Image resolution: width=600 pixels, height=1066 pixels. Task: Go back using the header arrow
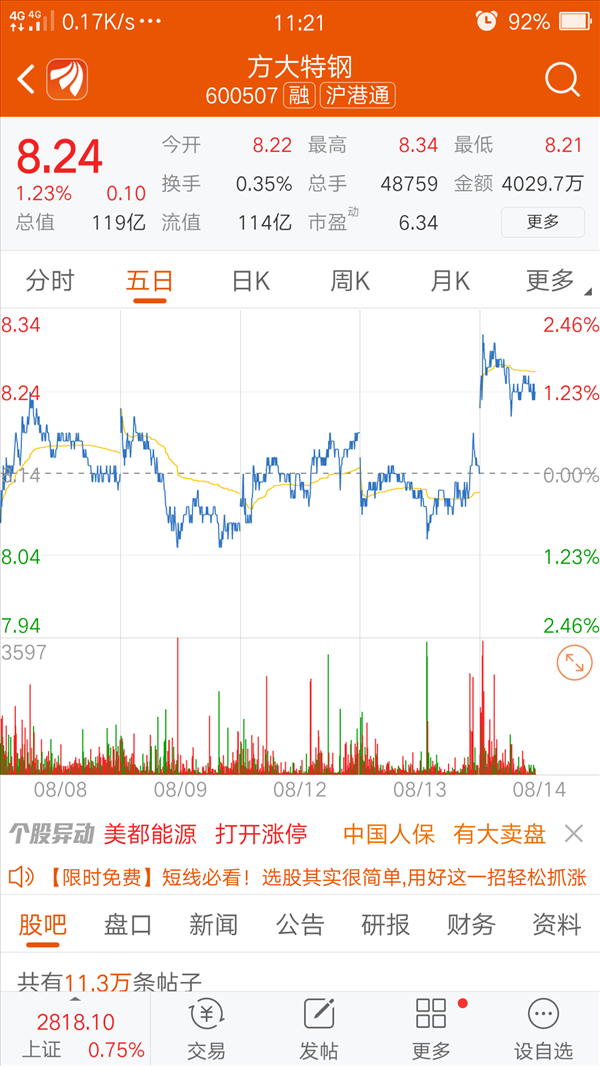coord(26,80)
